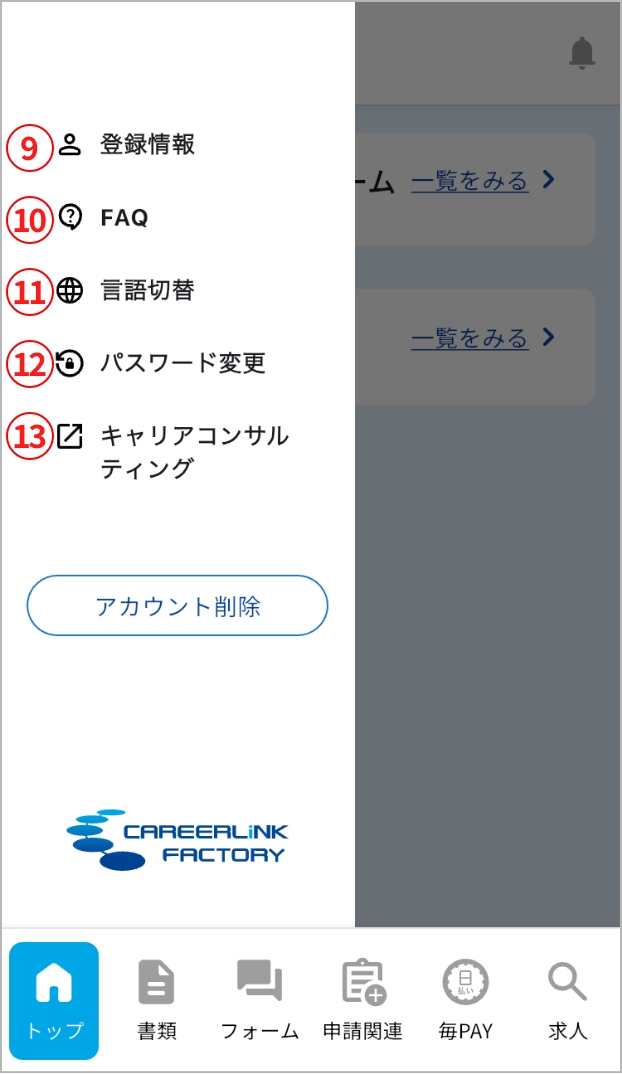Tap the アカウント削除 button
Viewport: 622px width, 1074px height.
point(177,606)
